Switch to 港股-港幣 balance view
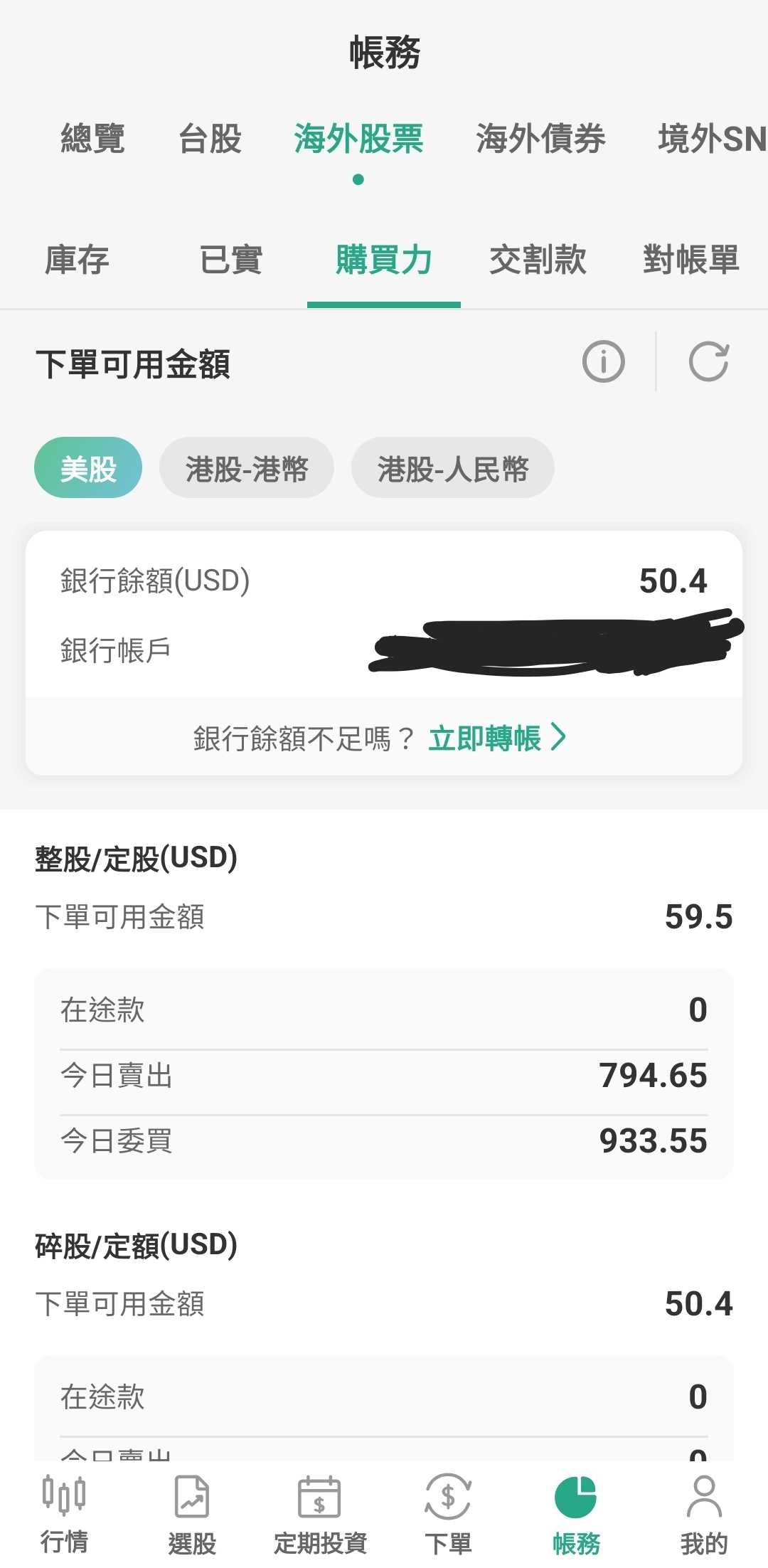The width and height of the screenshot is (768, 1568). (246, 467)
